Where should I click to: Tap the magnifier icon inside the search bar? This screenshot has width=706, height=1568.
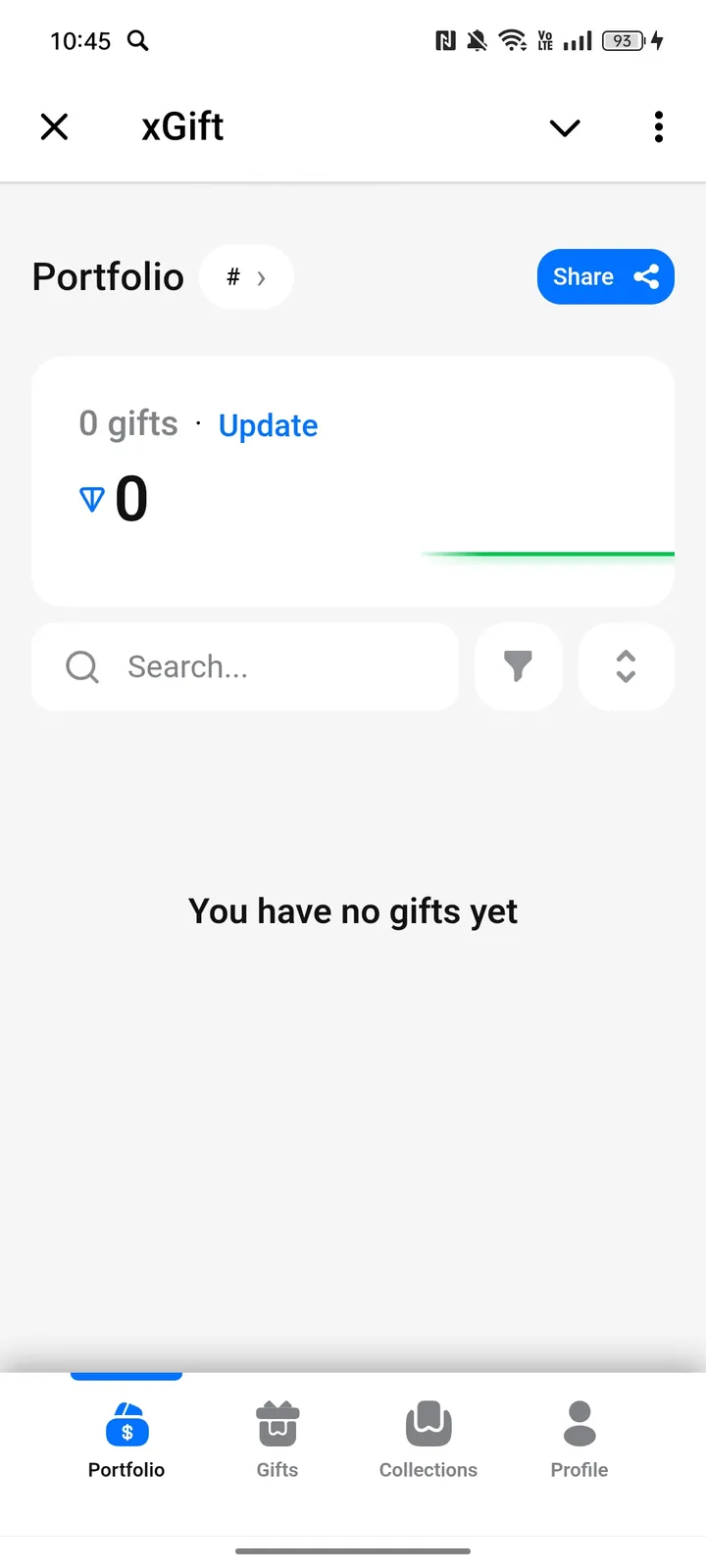81,666
